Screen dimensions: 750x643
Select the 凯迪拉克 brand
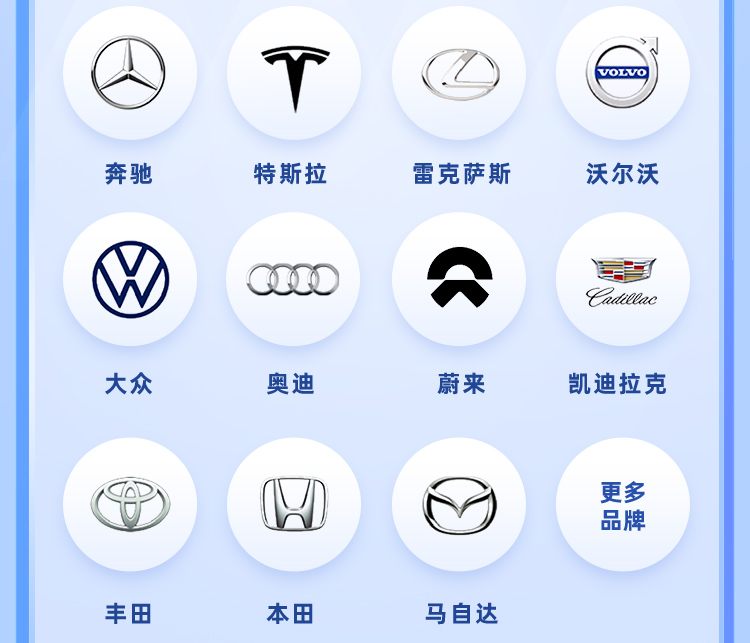pos(622,279)
